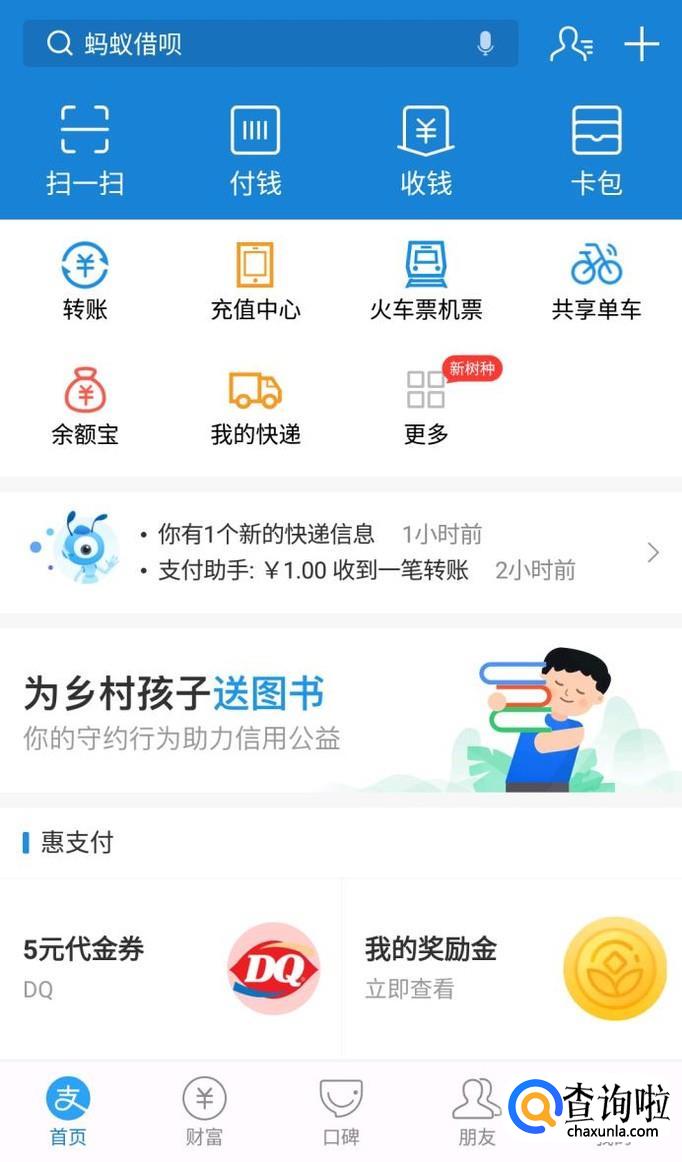The width and height of the screenshot is (682, 1162).
Task: Start voice search with the microphone icon
Action: pyautogui.click(x=486, y=44)
